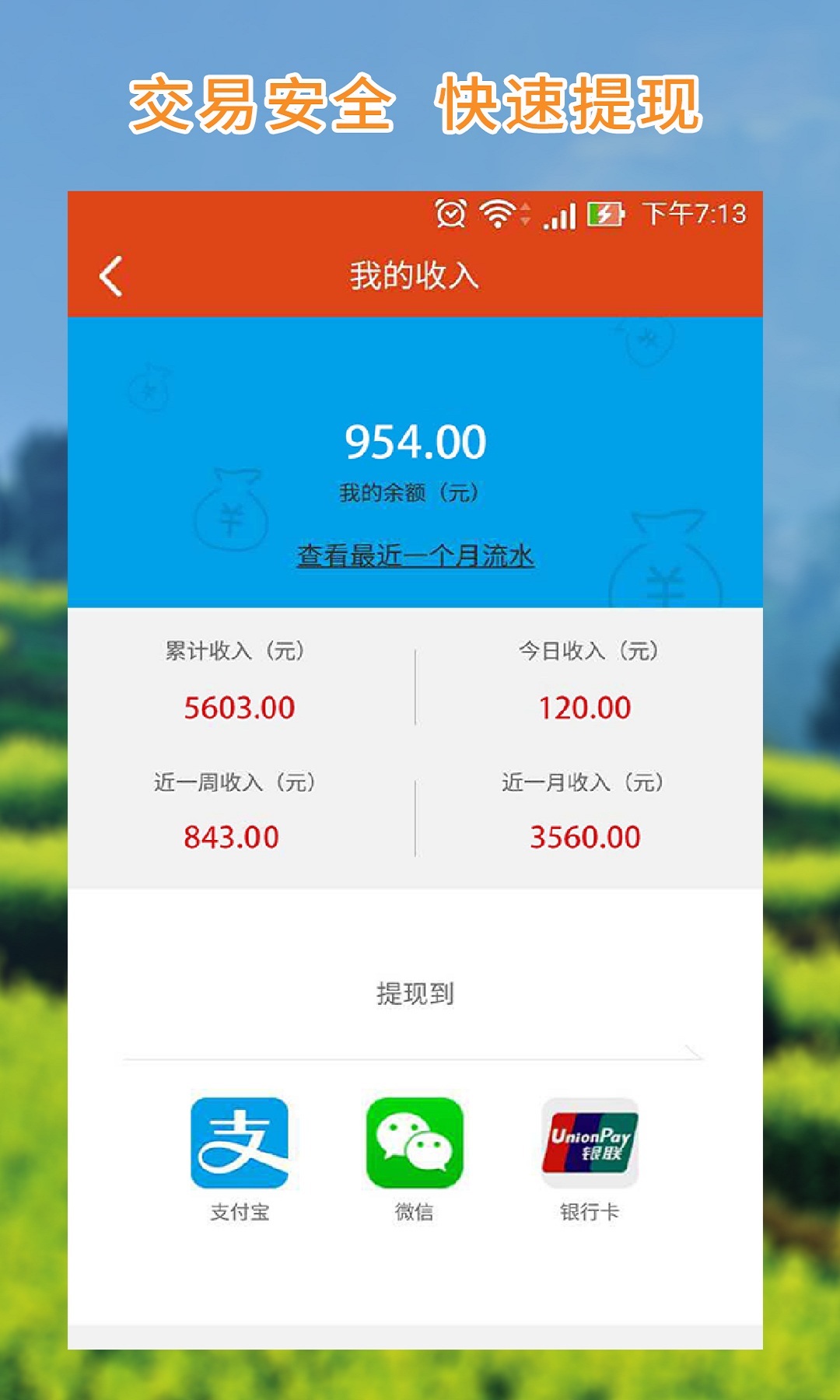Viewport: 840px width, 1400px height.
Task: Select the 支付宝 payment option
Action: [240, 1210]
